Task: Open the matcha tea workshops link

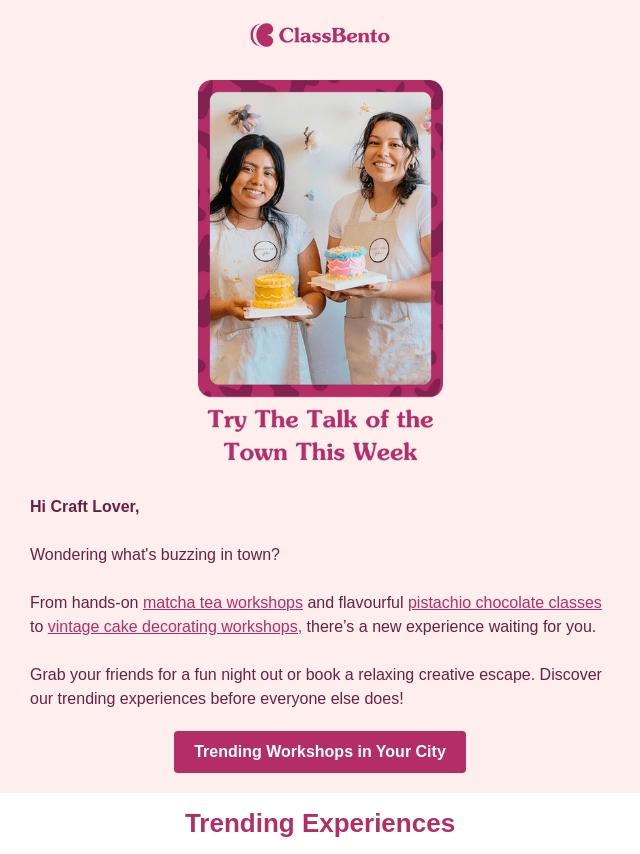Action: [x=223, y=602]
